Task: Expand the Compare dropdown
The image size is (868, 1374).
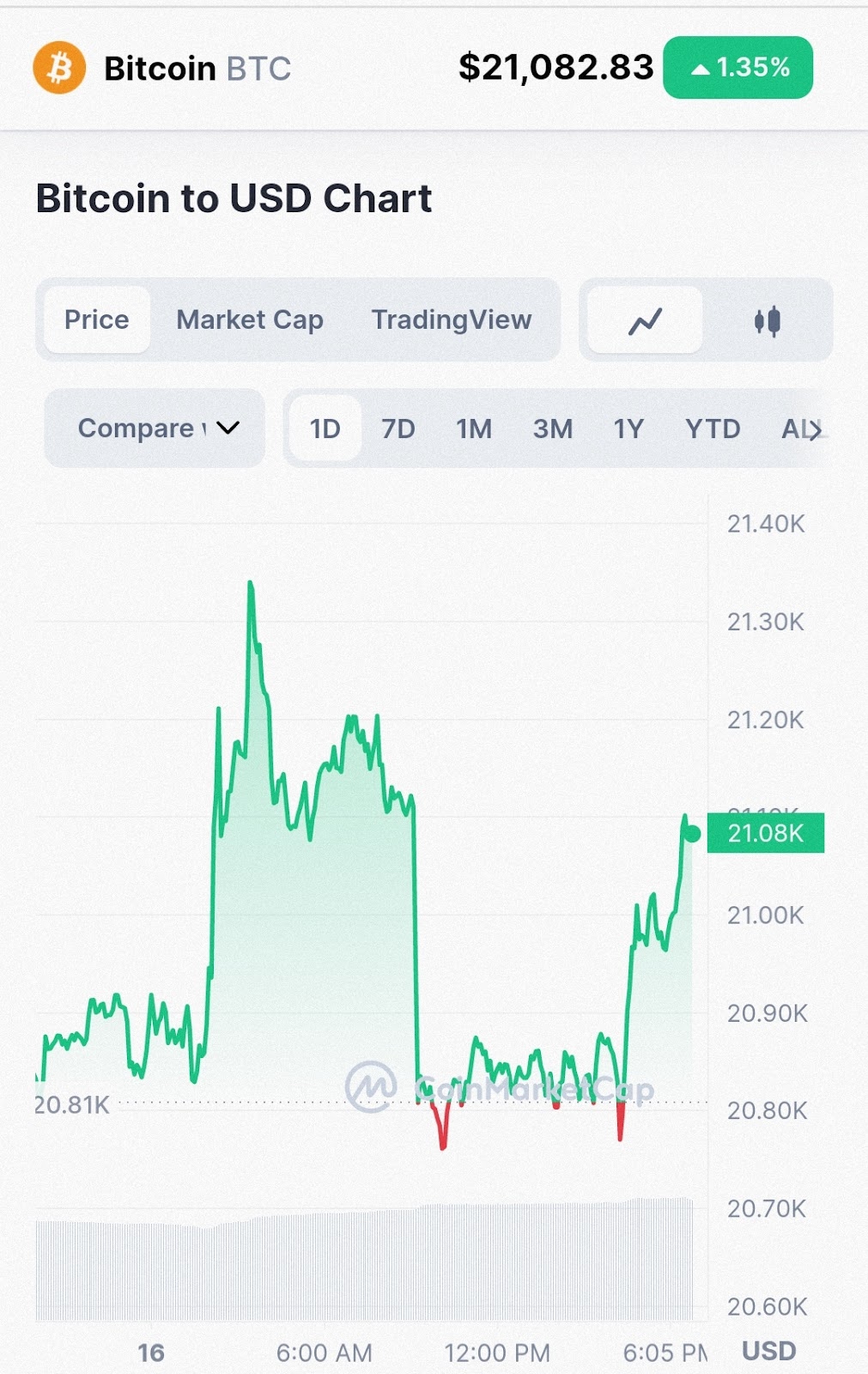Action: point(155,428)
